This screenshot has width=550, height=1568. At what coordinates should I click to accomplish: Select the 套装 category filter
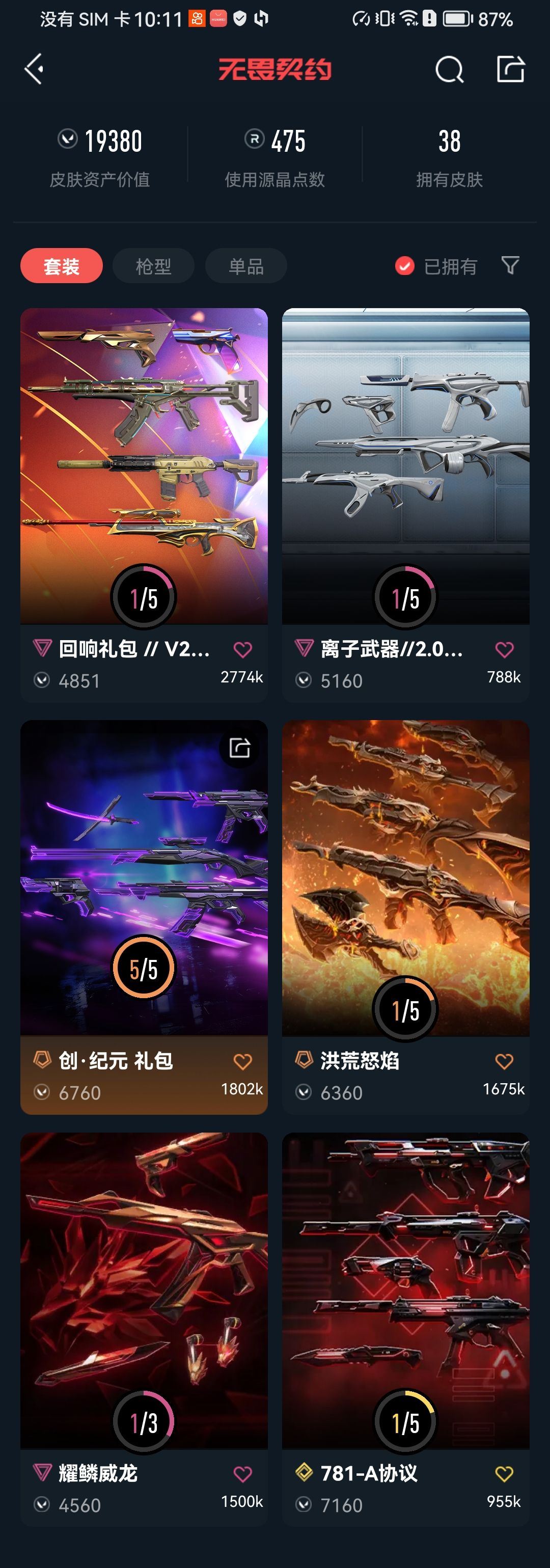coord(61,265)
